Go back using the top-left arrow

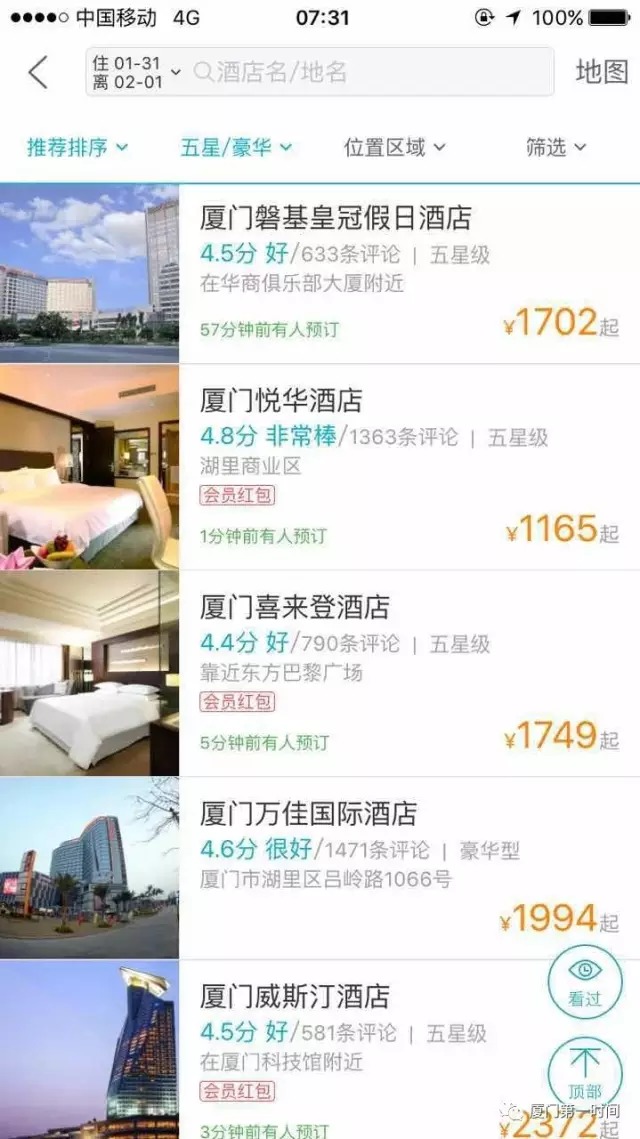(x=38, y=72)
